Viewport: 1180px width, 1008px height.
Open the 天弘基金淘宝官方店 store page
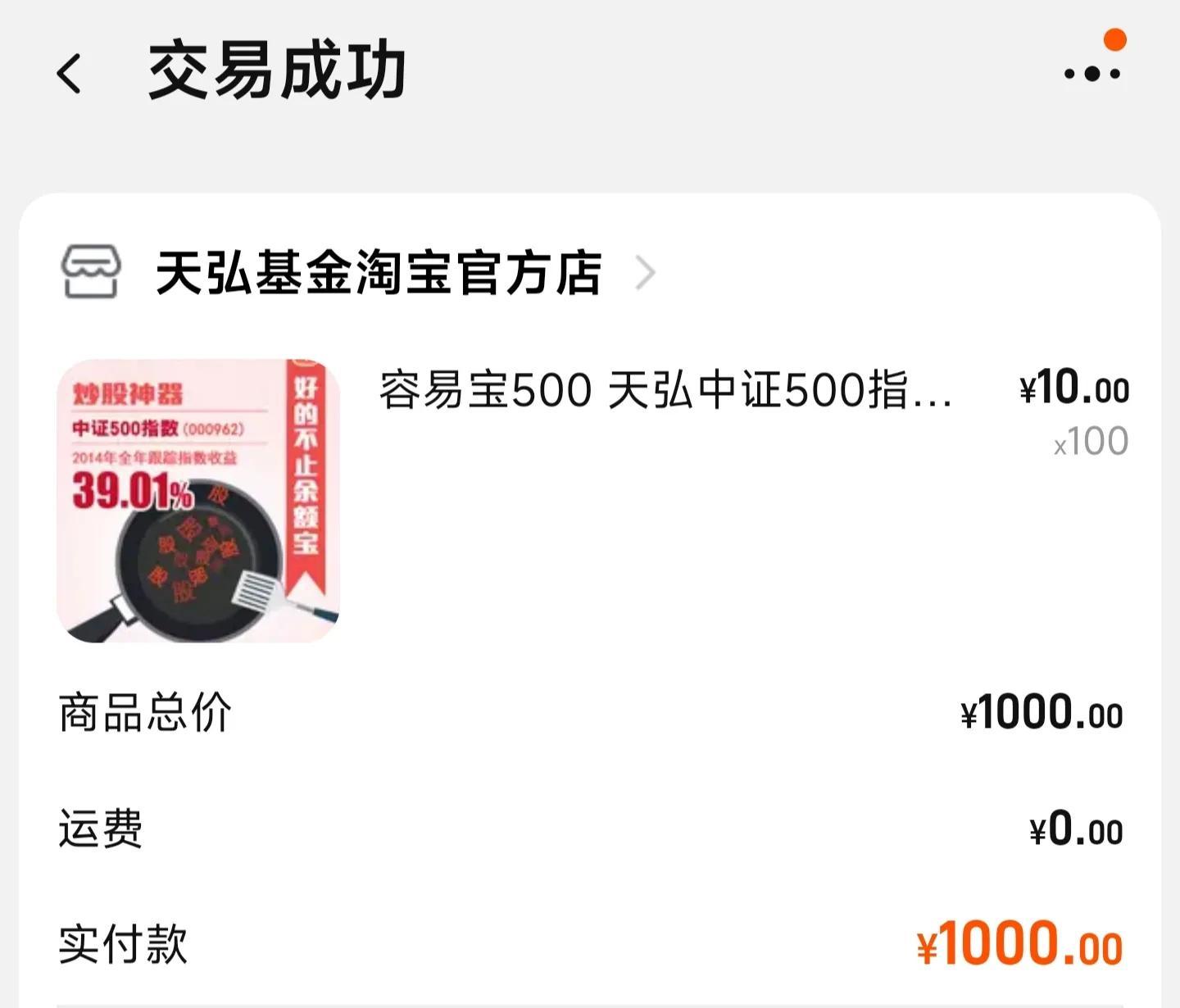379,273
